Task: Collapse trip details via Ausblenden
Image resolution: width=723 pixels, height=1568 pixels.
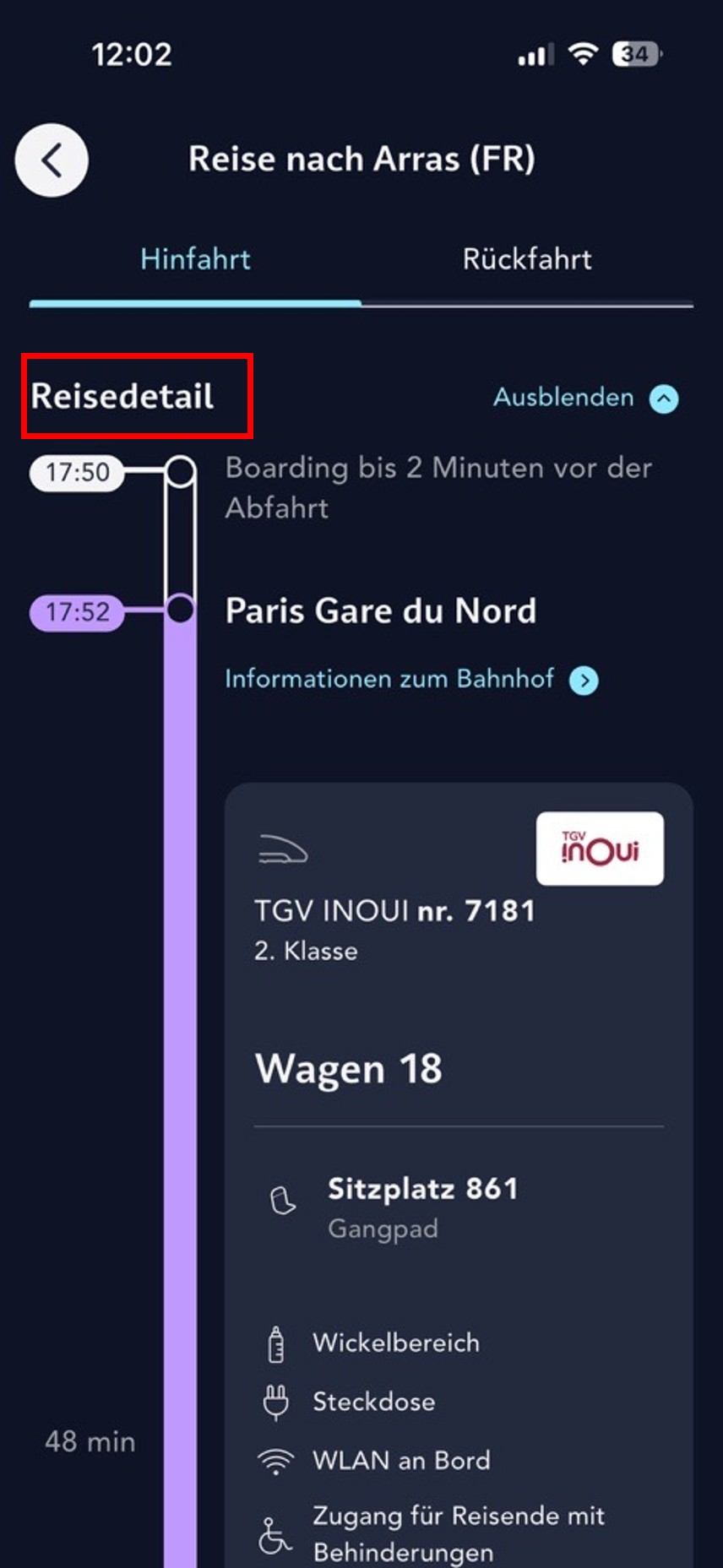Action: click(585, 398)
